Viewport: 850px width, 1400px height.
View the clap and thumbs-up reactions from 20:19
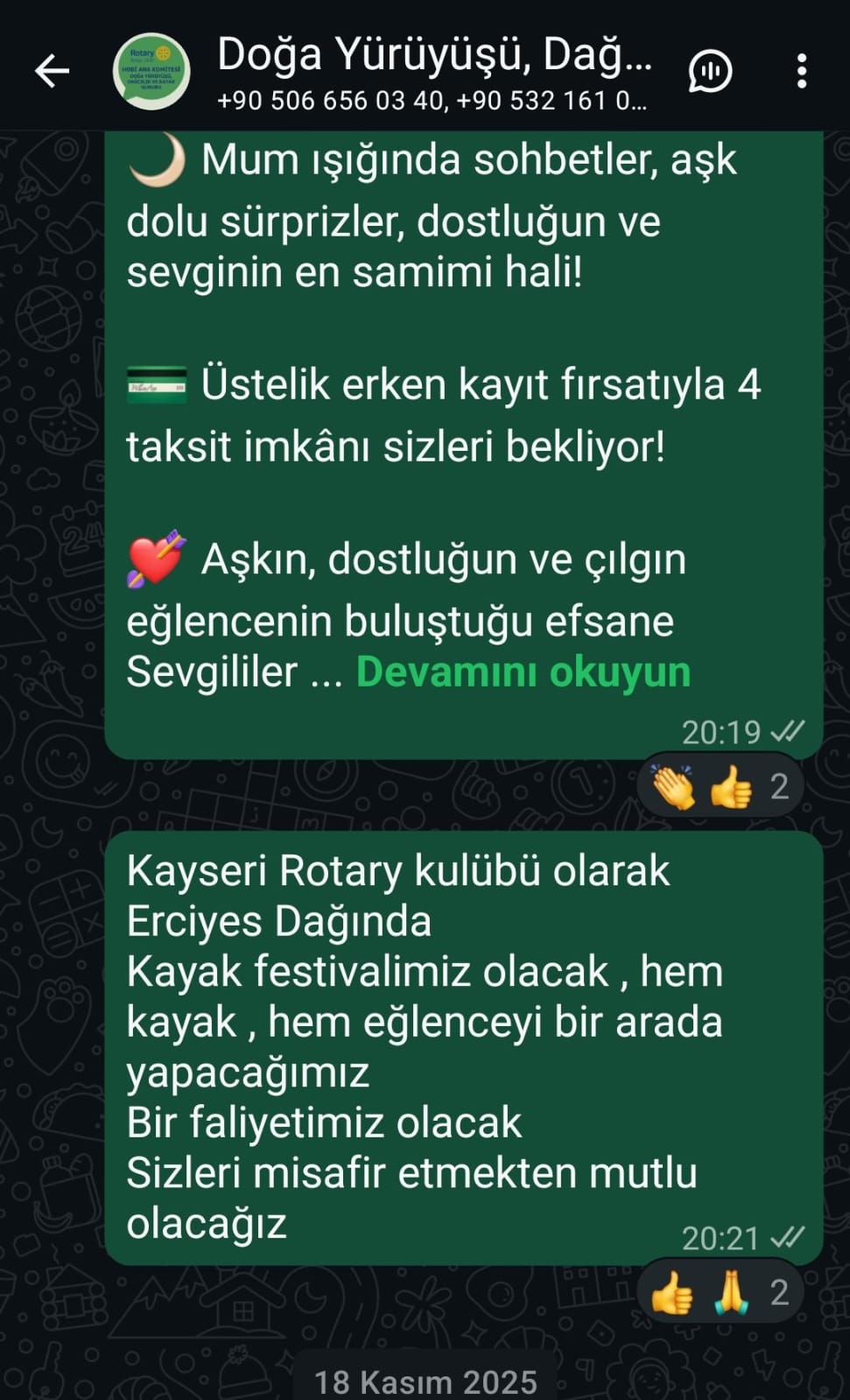[x=720, y=786]
